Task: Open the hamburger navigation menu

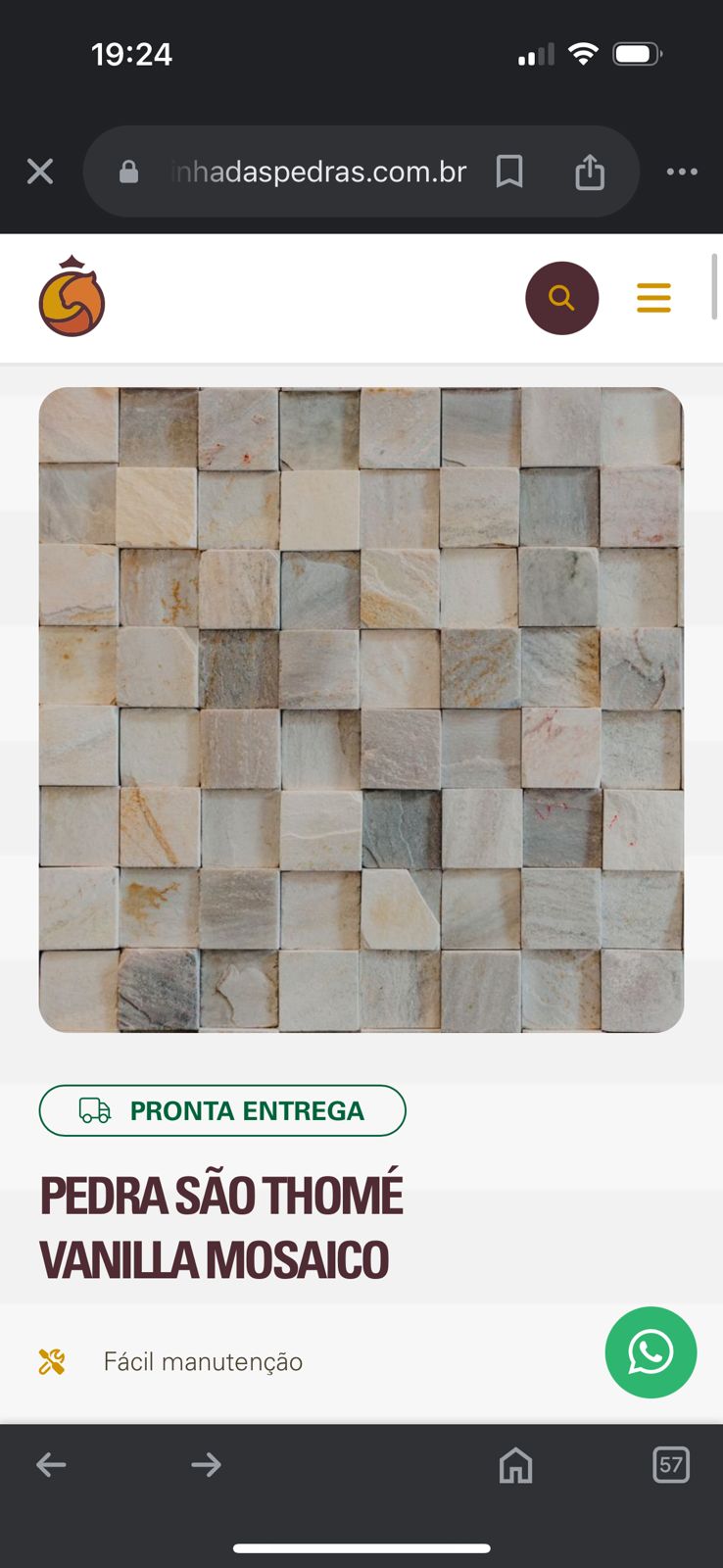Action: [x=653, y=298]
